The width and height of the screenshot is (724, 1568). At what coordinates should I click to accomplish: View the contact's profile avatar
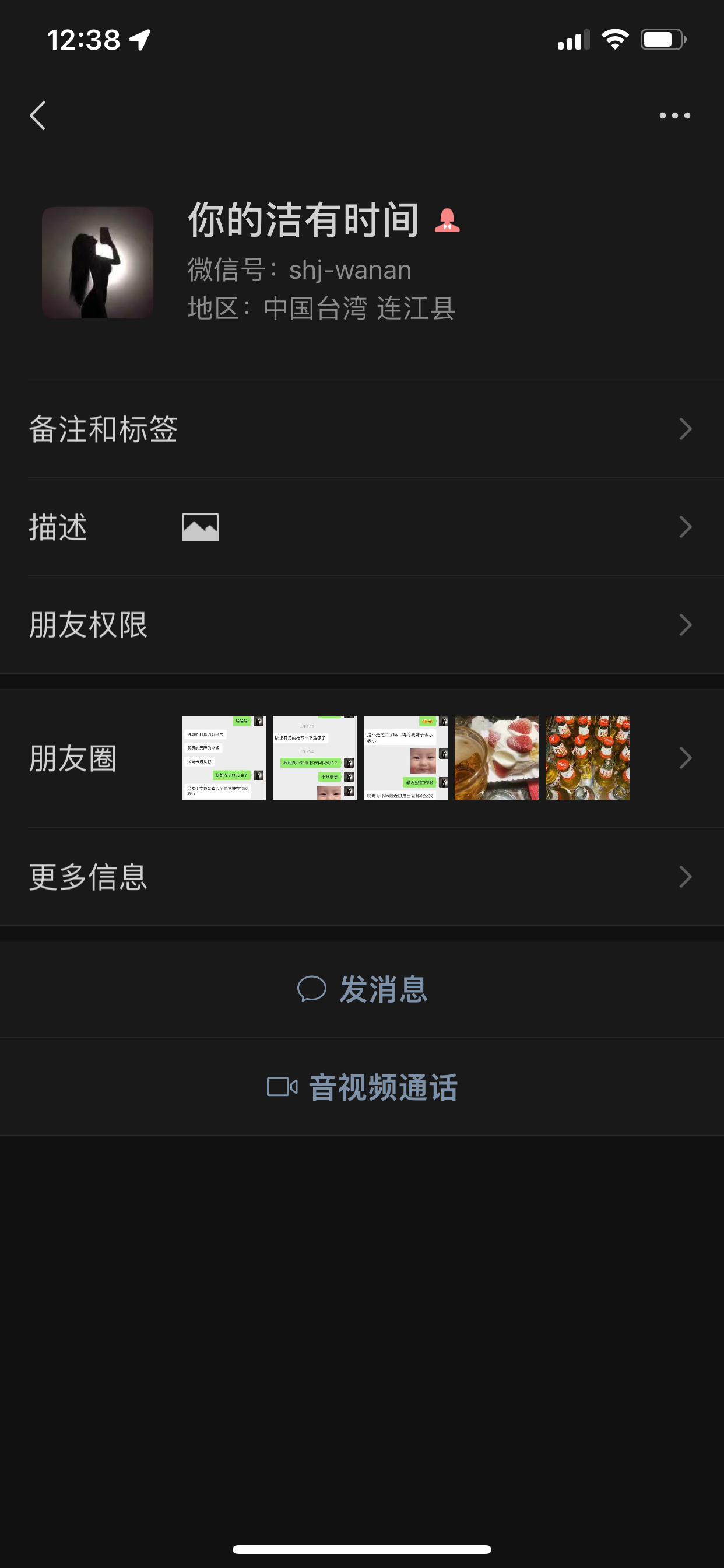click(x=97, y=262)
